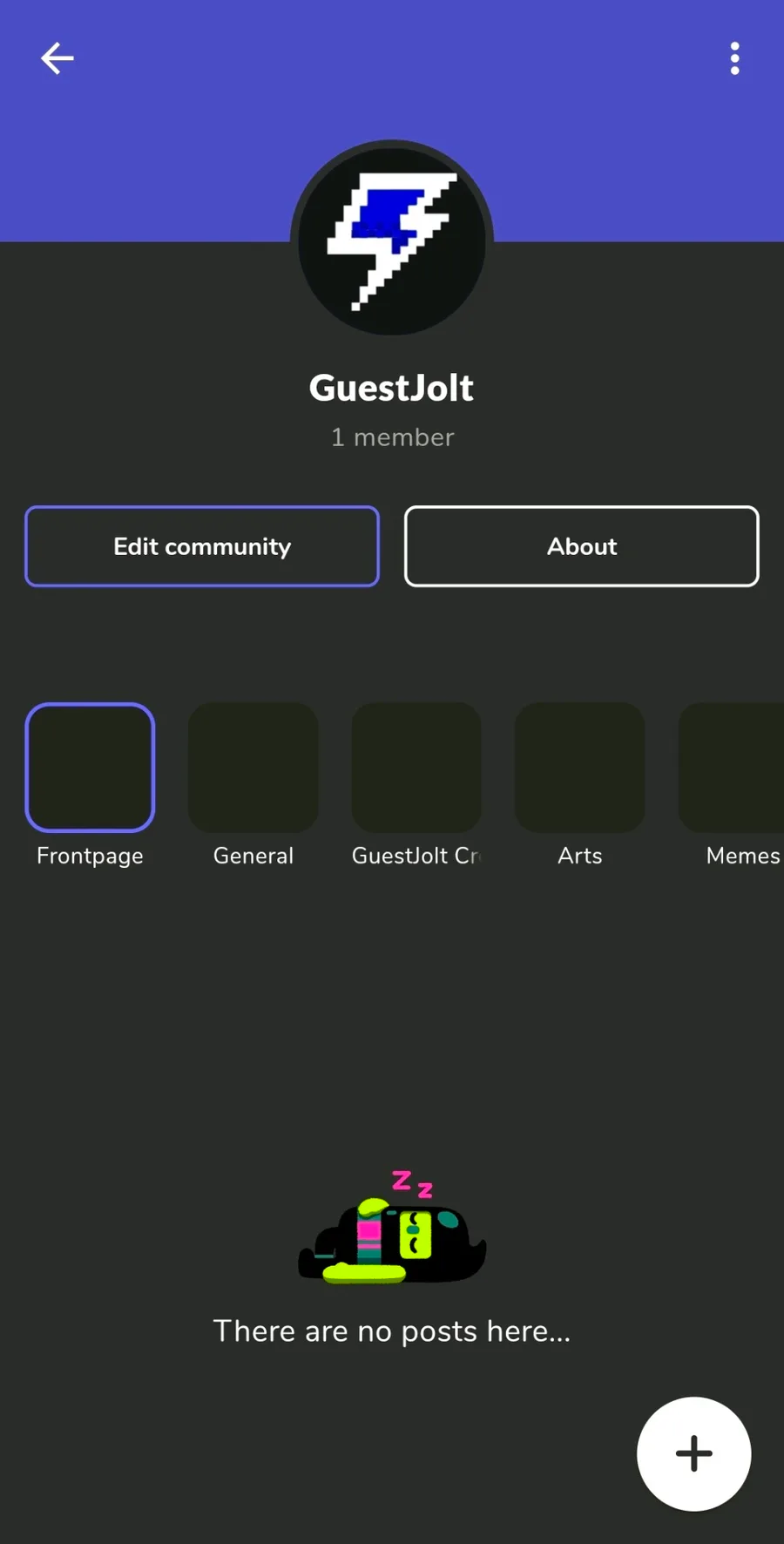Image resolution: width=784 pixels, height=1544 pixels.
Task: Go back using the arrow icon
Action: click(x=57, y=59)
